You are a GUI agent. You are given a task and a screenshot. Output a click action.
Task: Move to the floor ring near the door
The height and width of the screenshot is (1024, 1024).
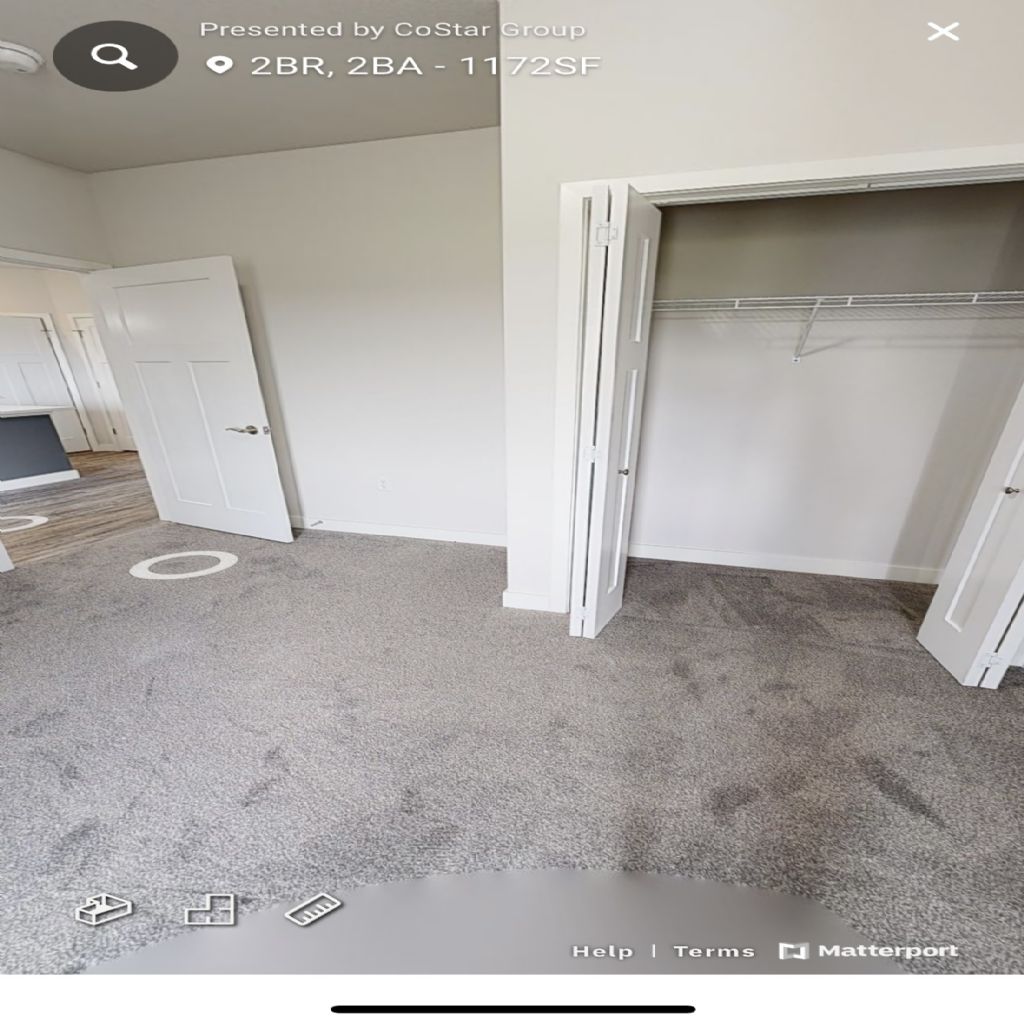184,564
